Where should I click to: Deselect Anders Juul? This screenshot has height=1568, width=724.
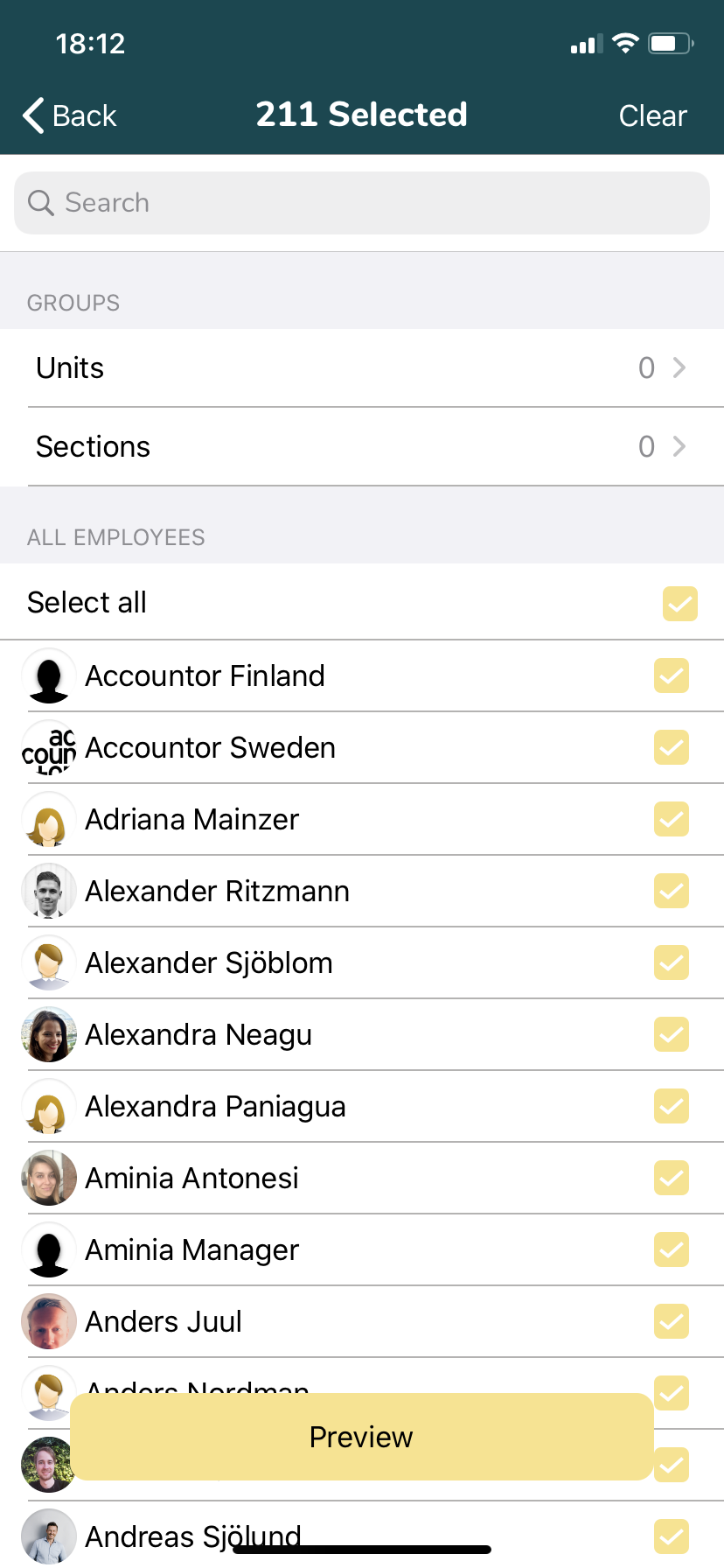pos(672,1321)
